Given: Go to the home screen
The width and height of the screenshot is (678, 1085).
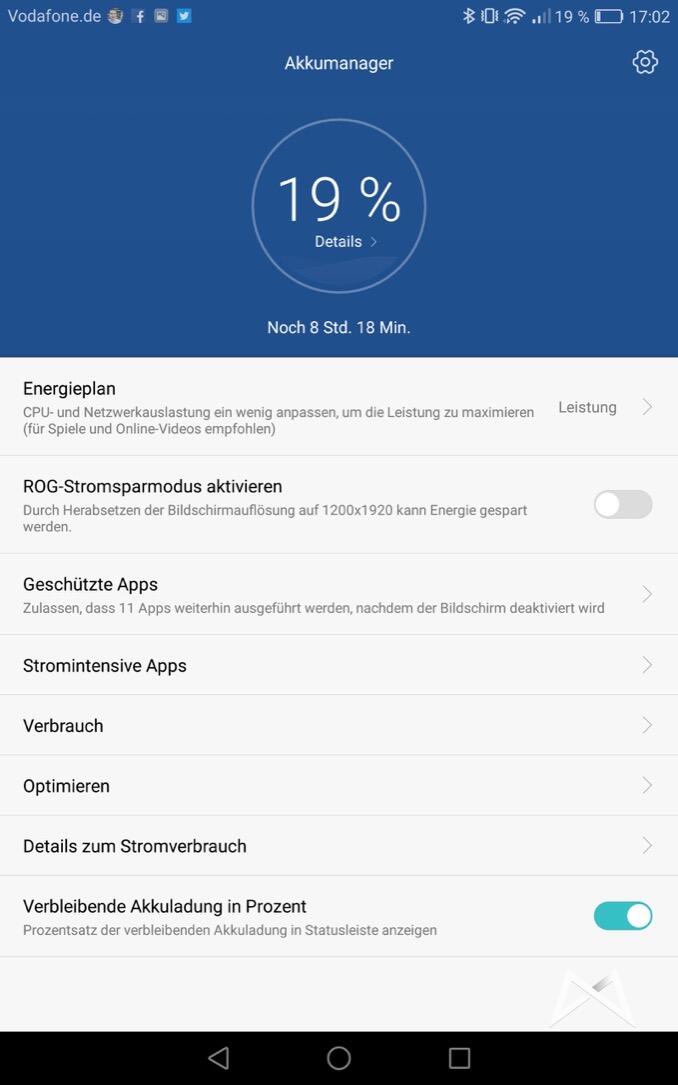Looking at the screenshot, I should pyautogui.click(x=339, y=1058).
